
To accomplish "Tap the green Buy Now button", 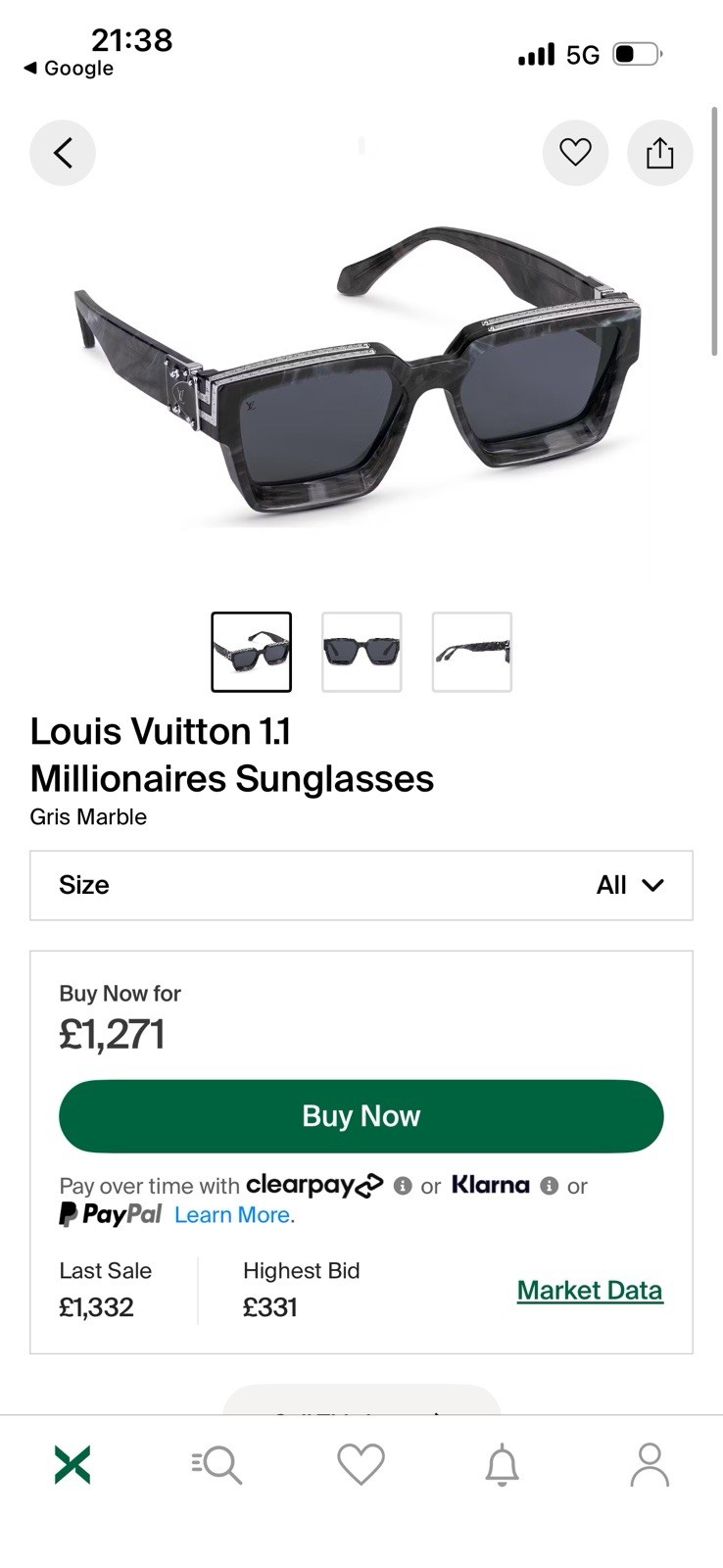I will 361,1116.
